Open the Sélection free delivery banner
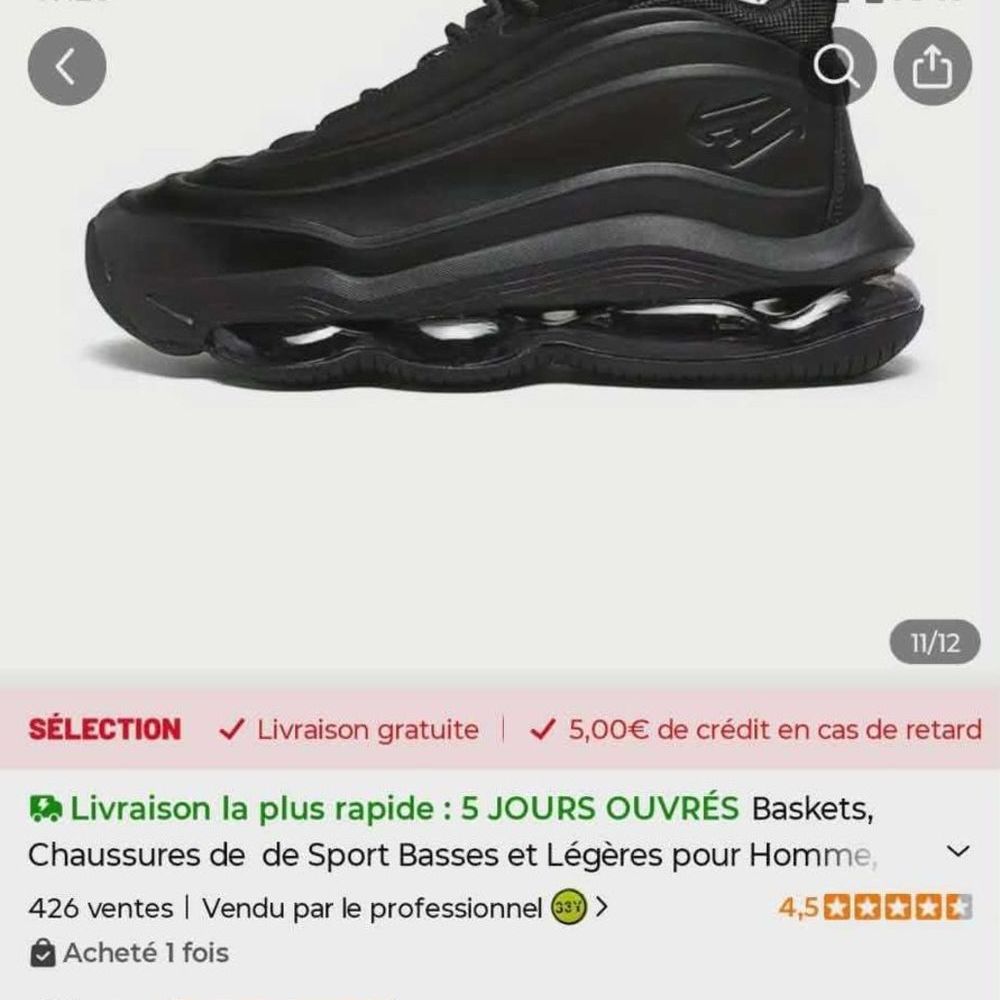 point(500,729)
